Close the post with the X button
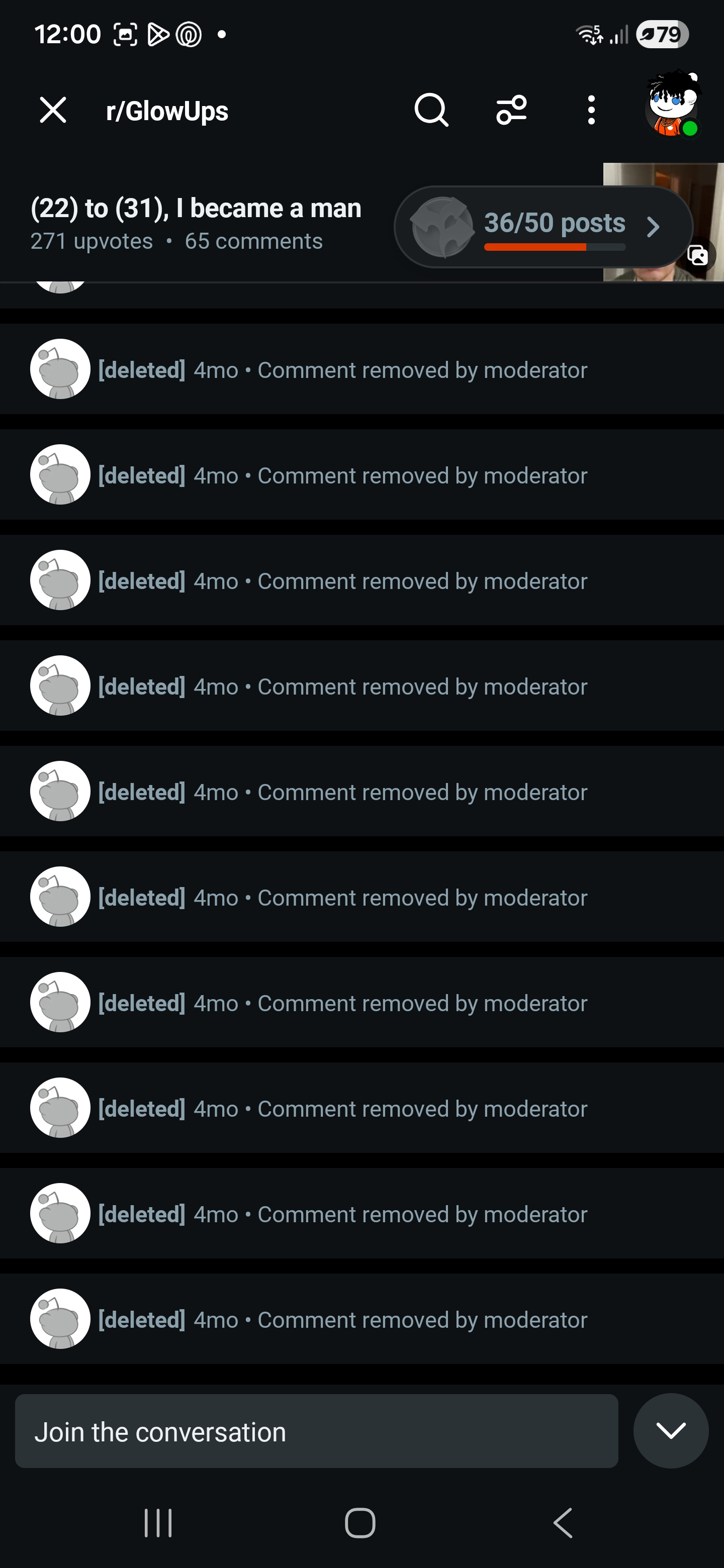724x1568 pixels. tap(52, 110)
